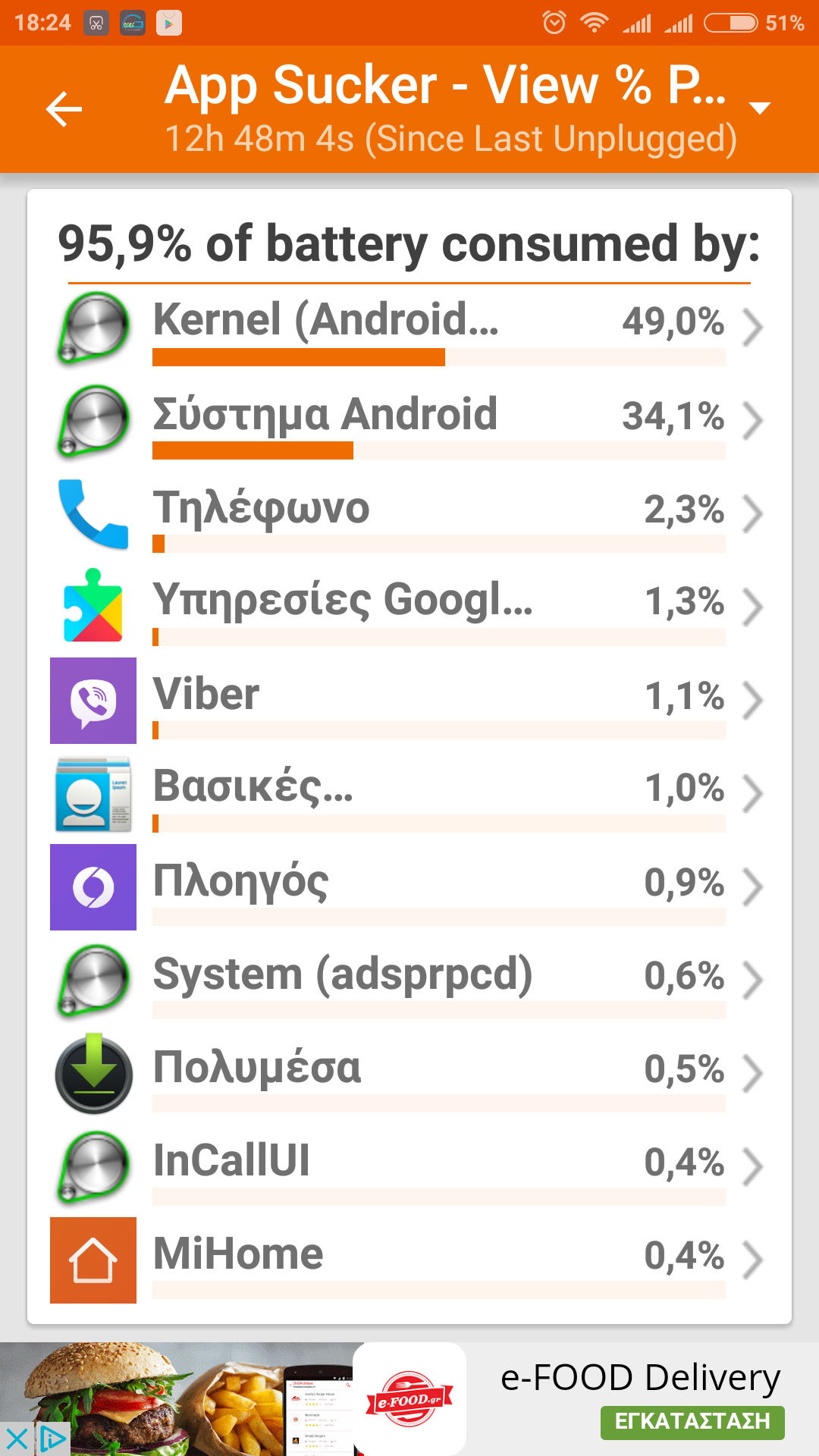Viewport: 819px width, 1456px height.
Task: Tap ΕΓΚΑΤΑΣΤΑΣΗ on e-FOOD ad
Action: (x=692, y=1422)
